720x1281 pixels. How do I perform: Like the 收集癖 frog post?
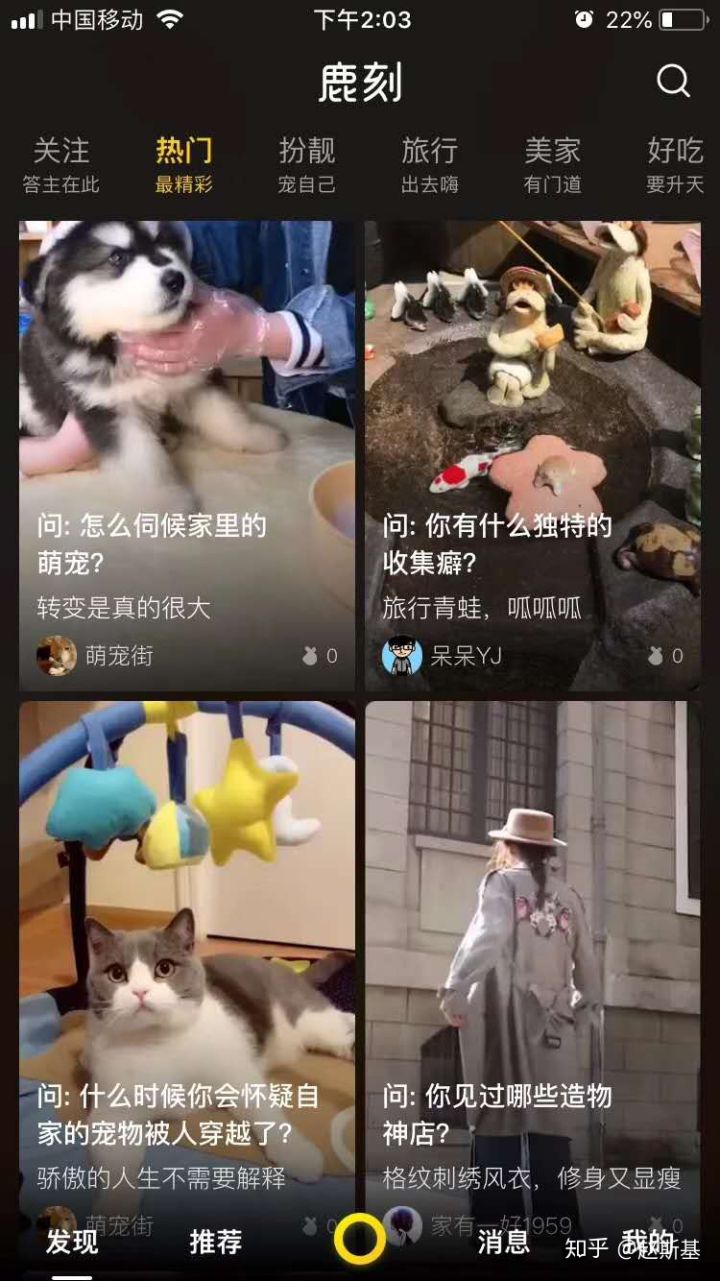pyautogui.click(x=665, y=656)
